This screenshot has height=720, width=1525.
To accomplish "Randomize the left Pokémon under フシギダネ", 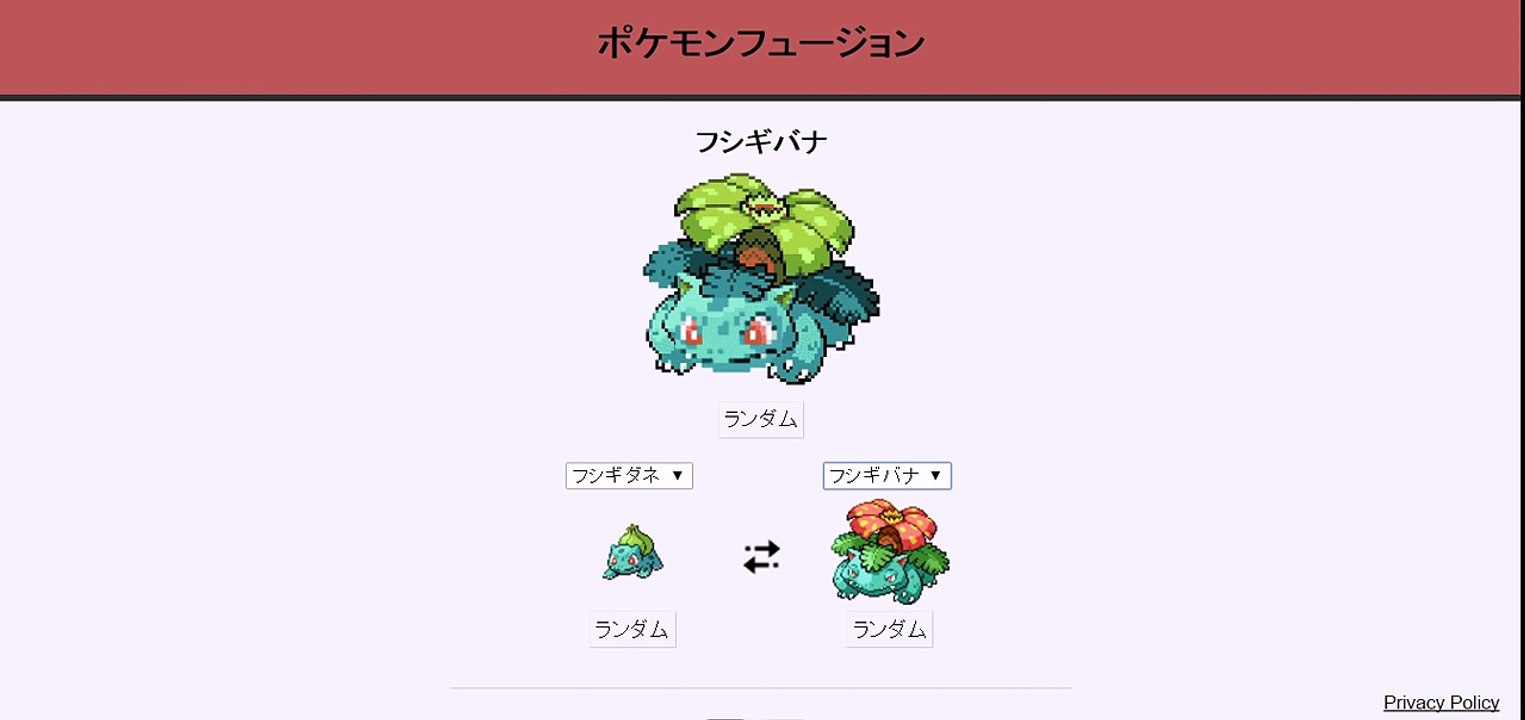I will 632,630.
